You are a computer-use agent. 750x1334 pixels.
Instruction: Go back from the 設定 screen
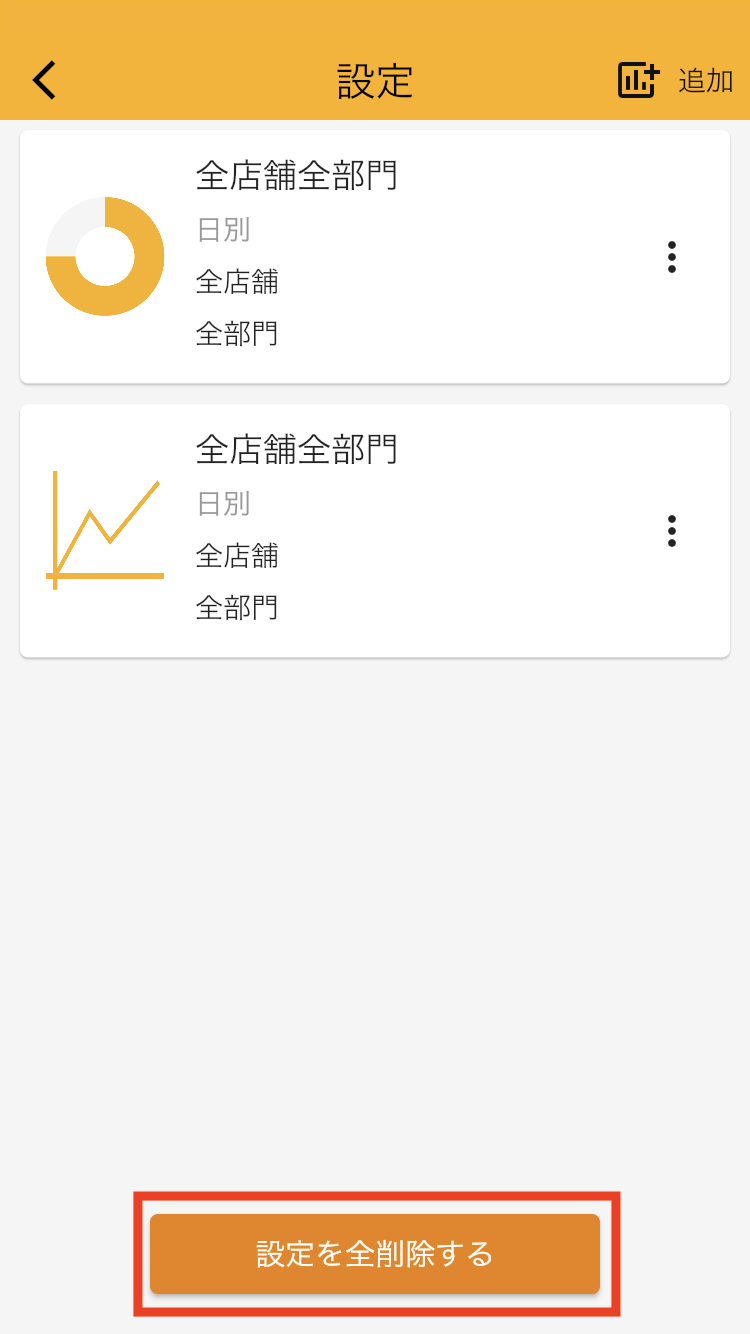45,80
